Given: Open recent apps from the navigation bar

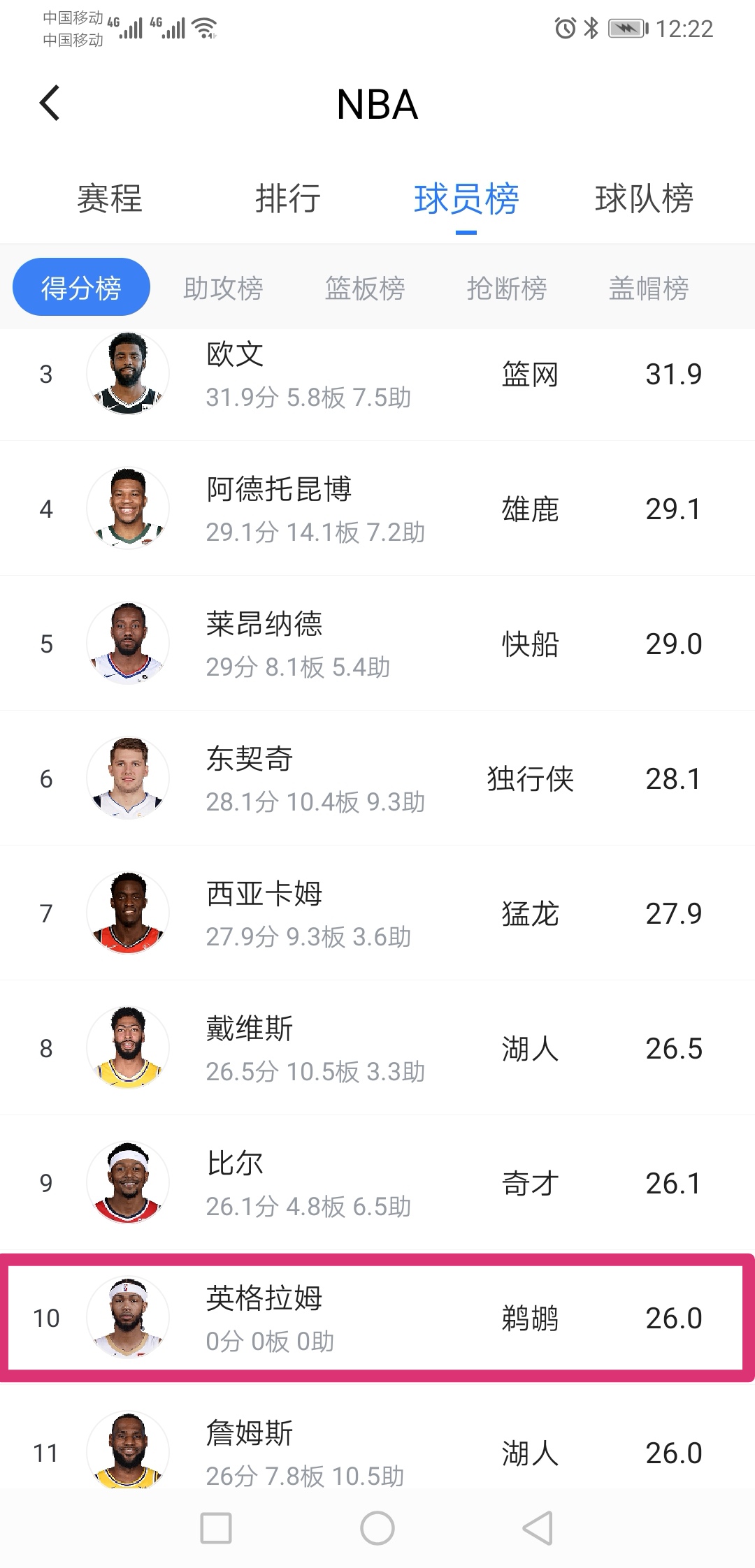Looking at the screenshot, I should [216, 1528].
